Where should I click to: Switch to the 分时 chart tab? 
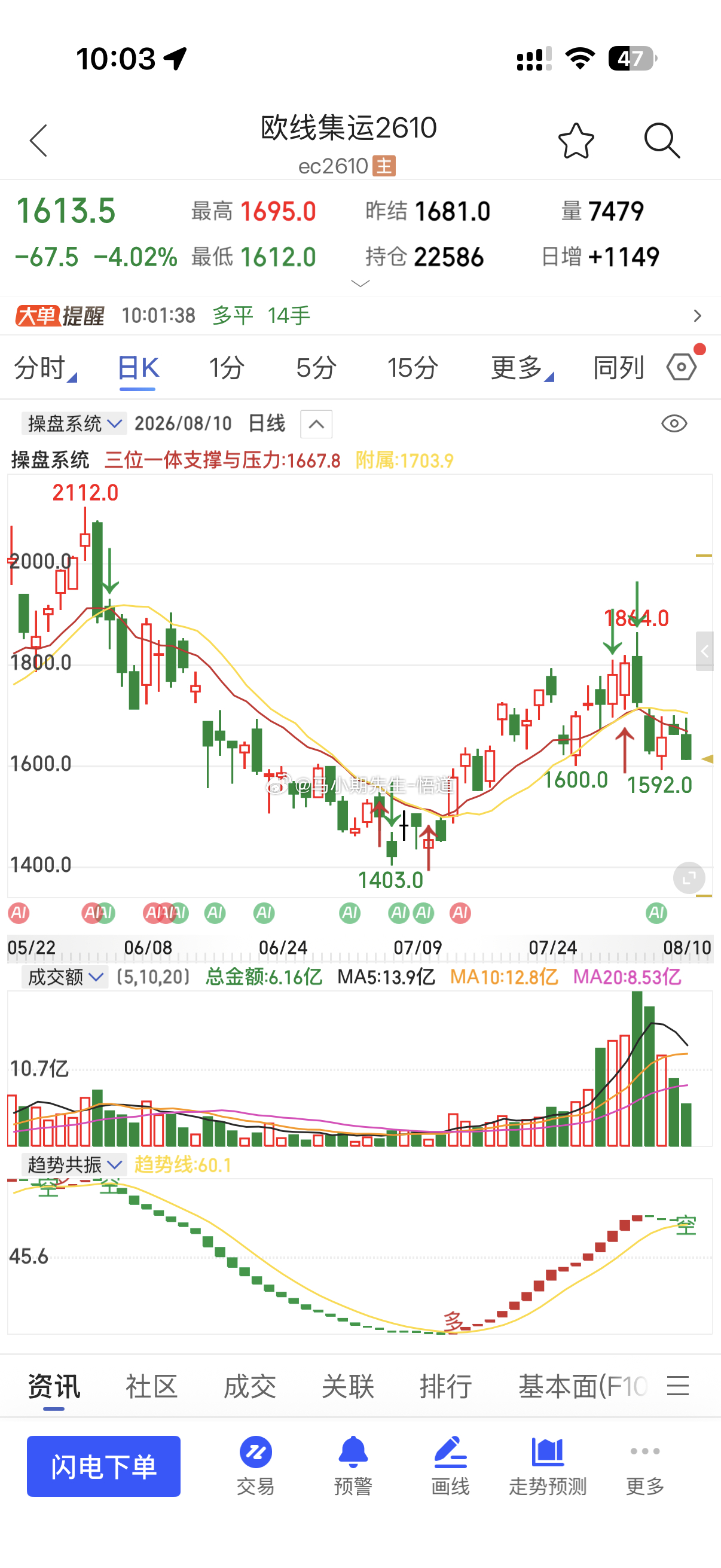[44, 368]
